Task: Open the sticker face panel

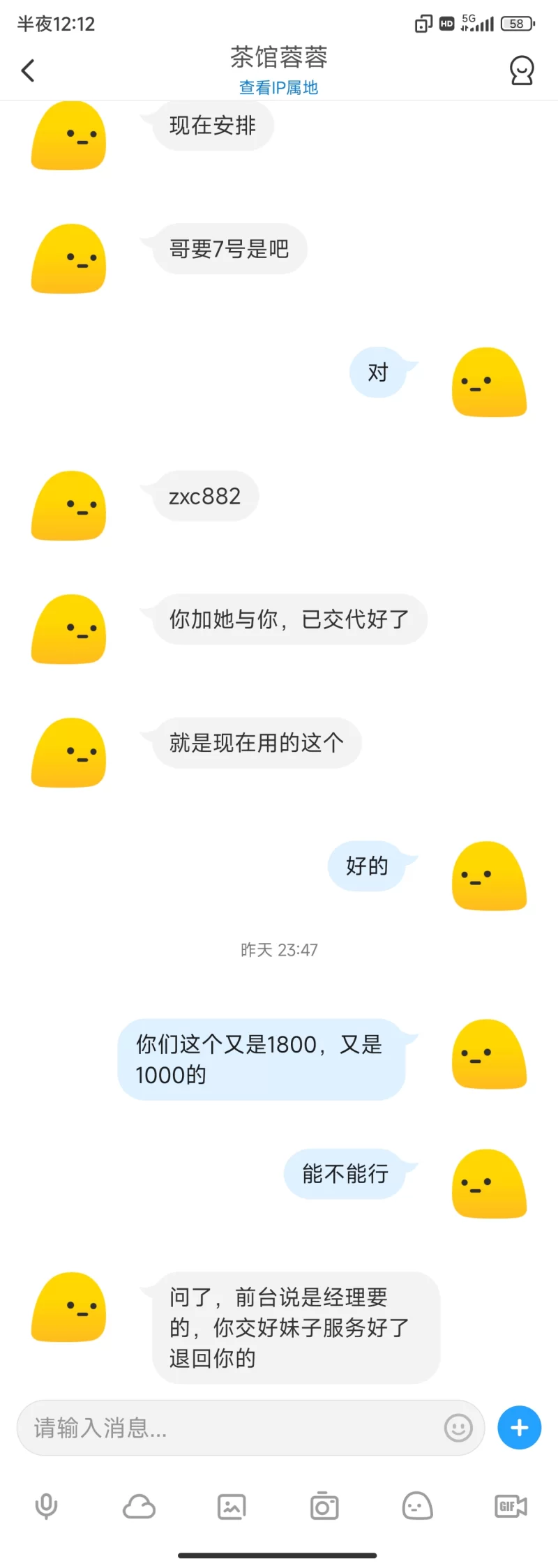Action: [417, 1507]
